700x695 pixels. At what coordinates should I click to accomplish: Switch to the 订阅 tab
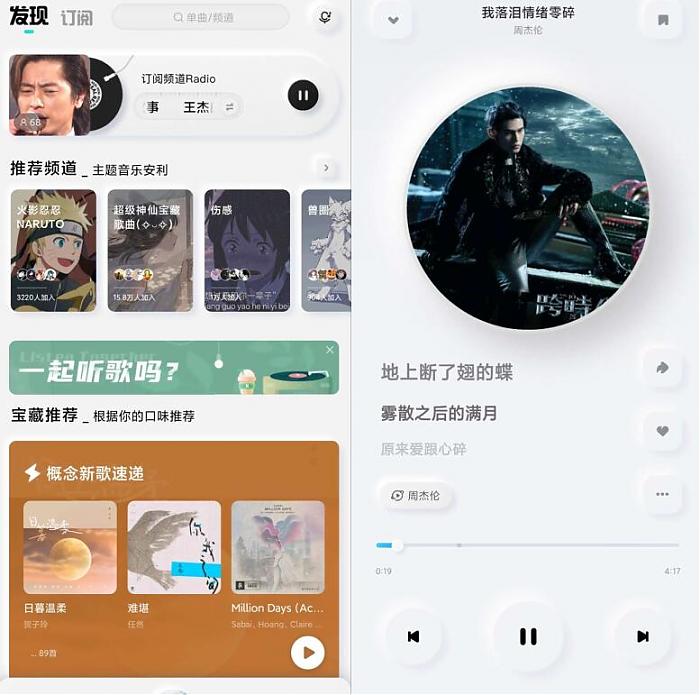coord(76,18)
